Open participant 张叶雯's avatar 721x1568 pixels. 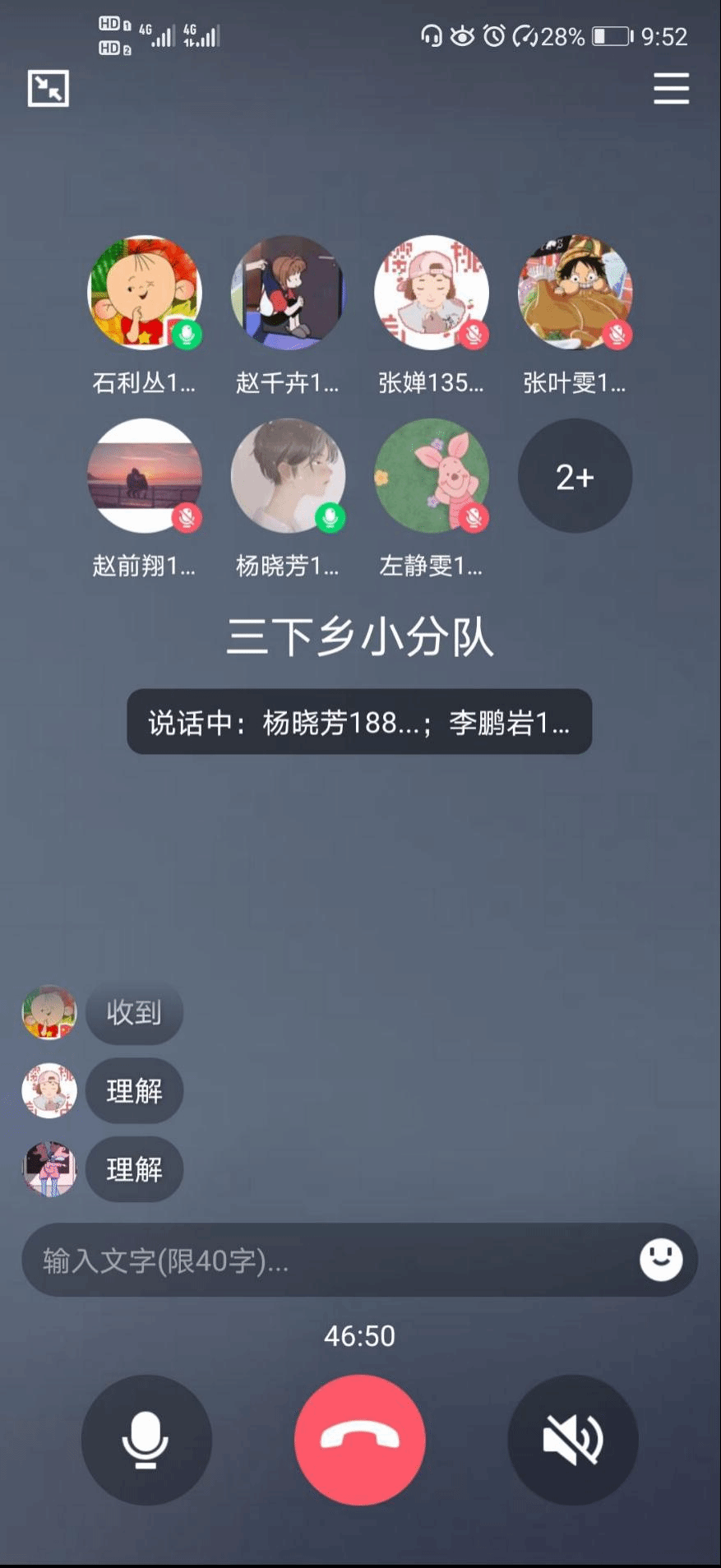click(575, 293)
